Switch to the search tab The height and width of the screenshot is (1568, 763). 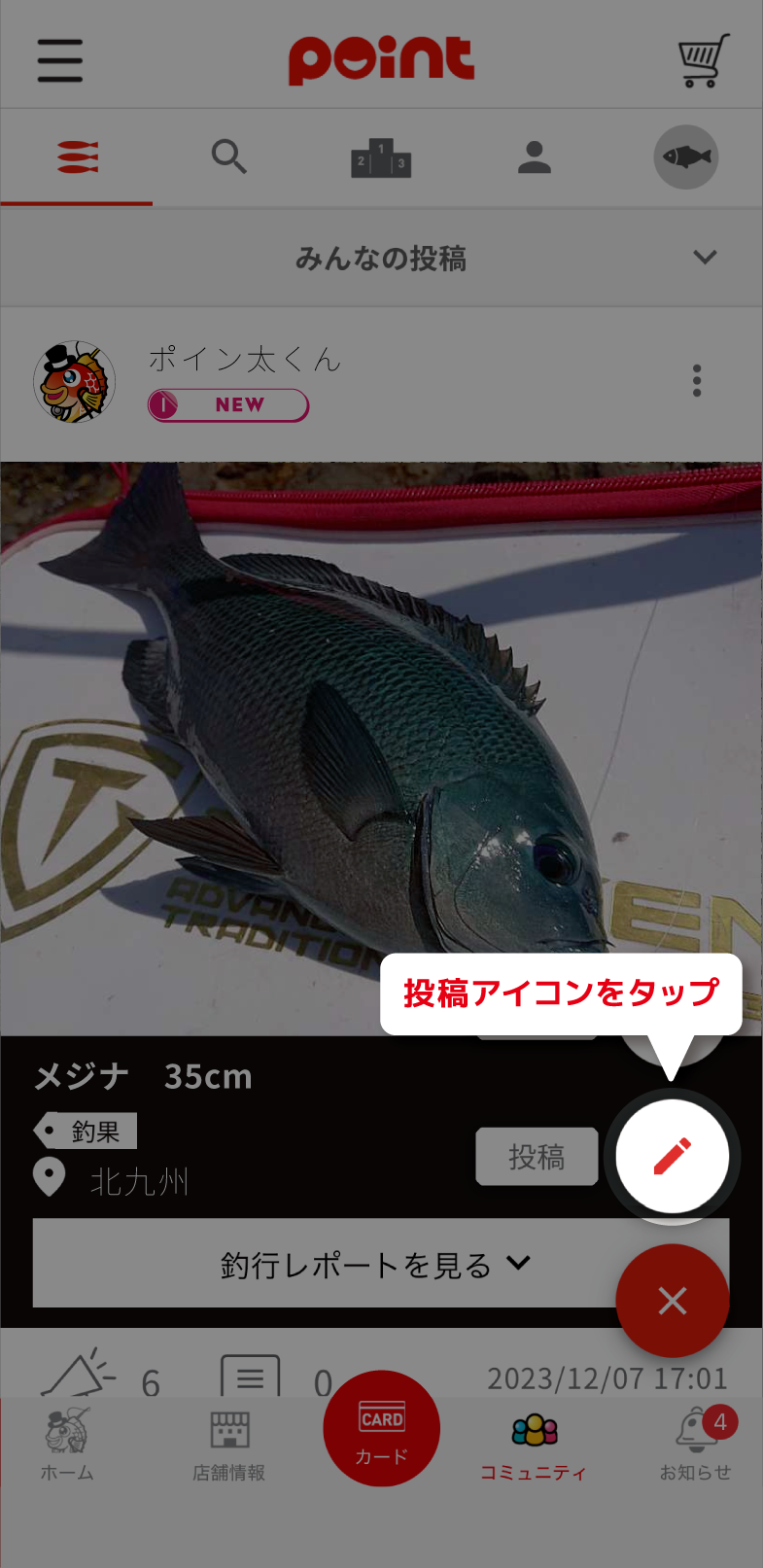point(229,157)
